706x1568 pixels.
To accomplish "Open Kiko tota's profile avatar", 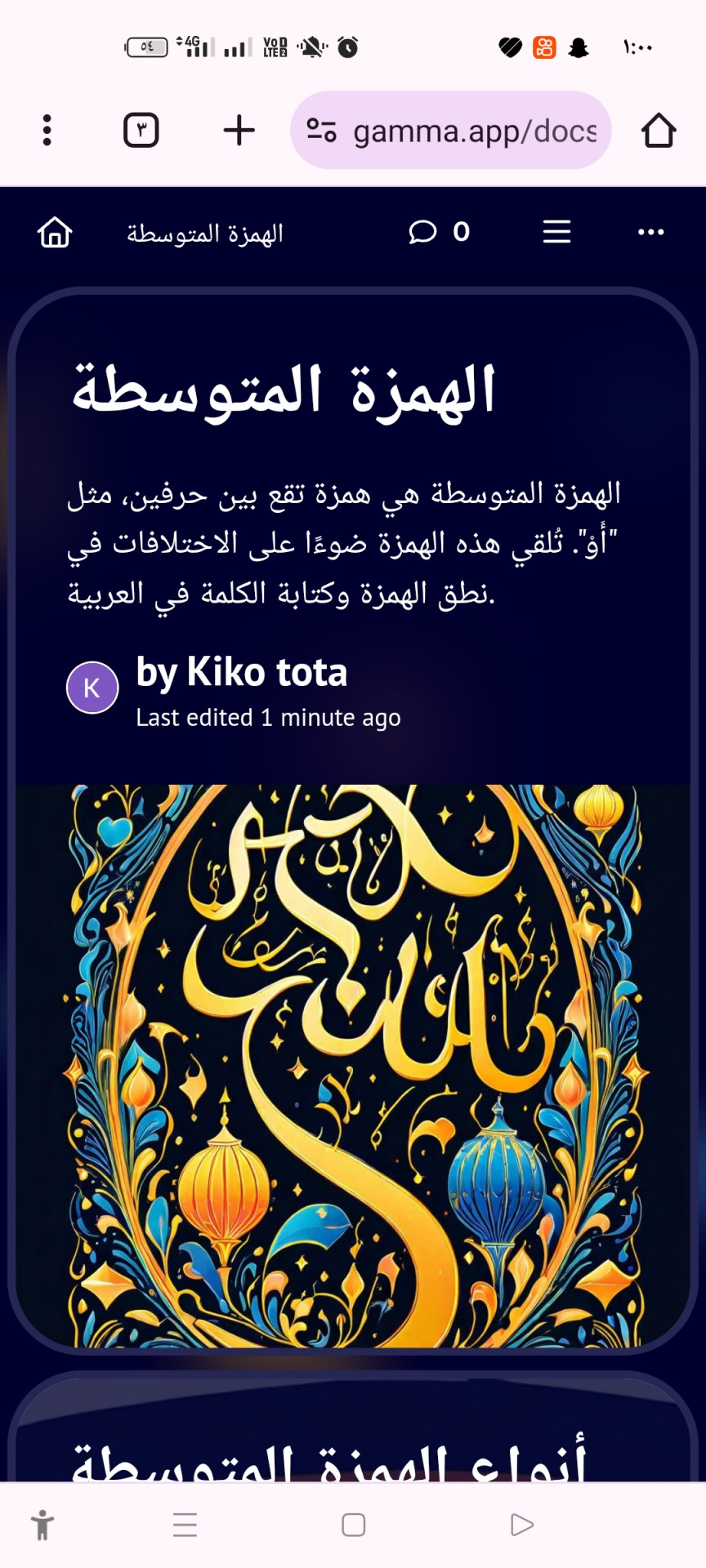I will click(92, 688).
